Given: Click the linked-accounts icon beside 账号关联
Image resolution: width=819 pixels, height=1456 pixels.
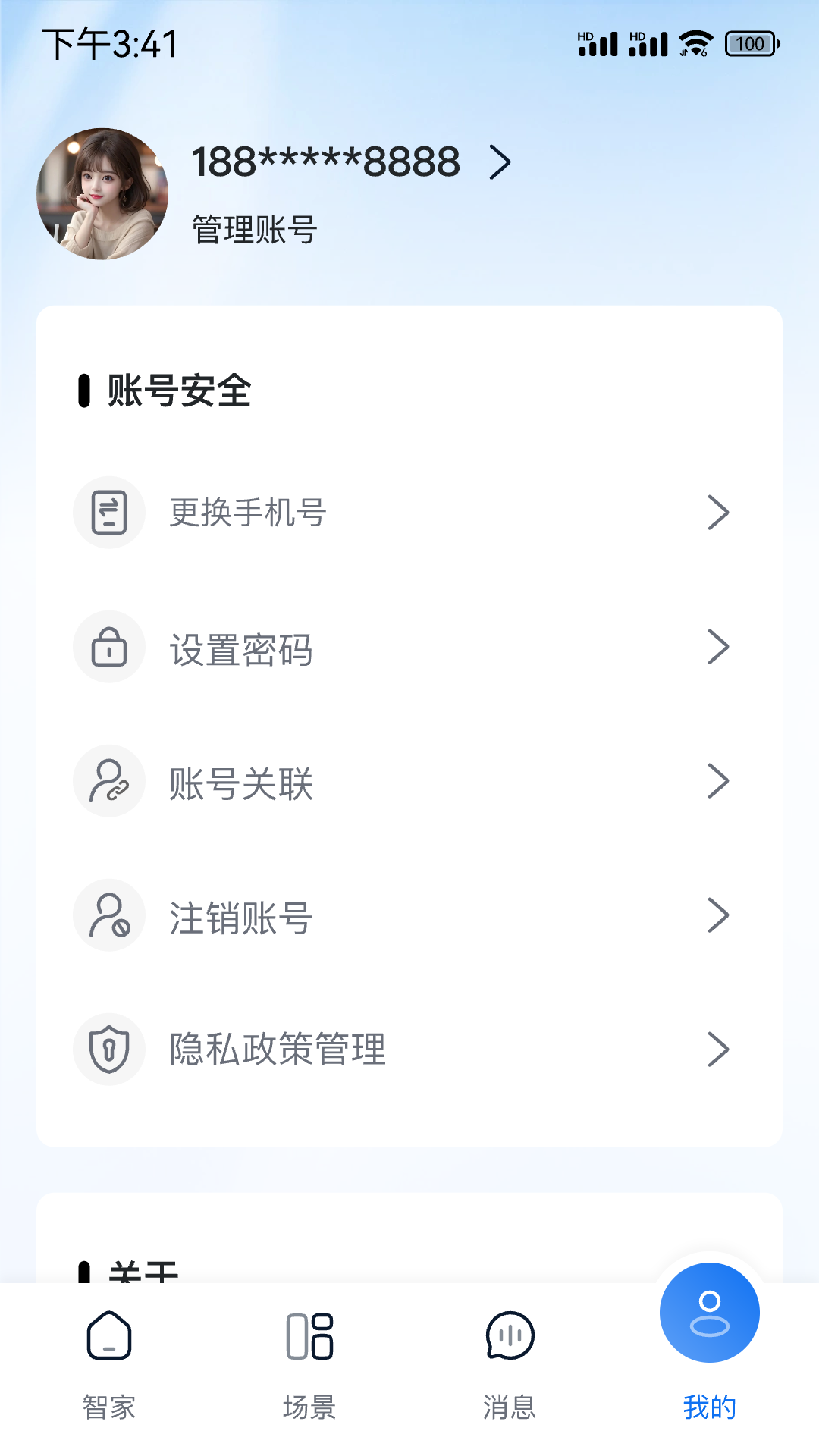Looking at the screenshot, I should 109,780.
